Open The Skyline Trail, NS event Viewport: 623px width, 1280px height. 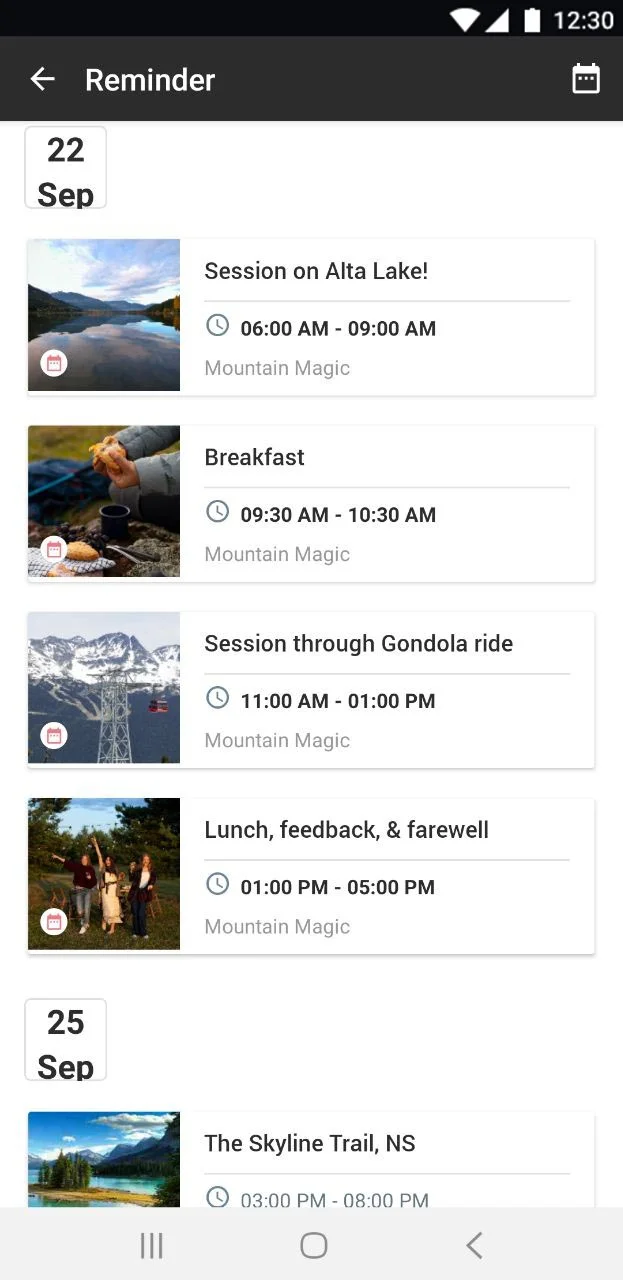[311, 1158]
